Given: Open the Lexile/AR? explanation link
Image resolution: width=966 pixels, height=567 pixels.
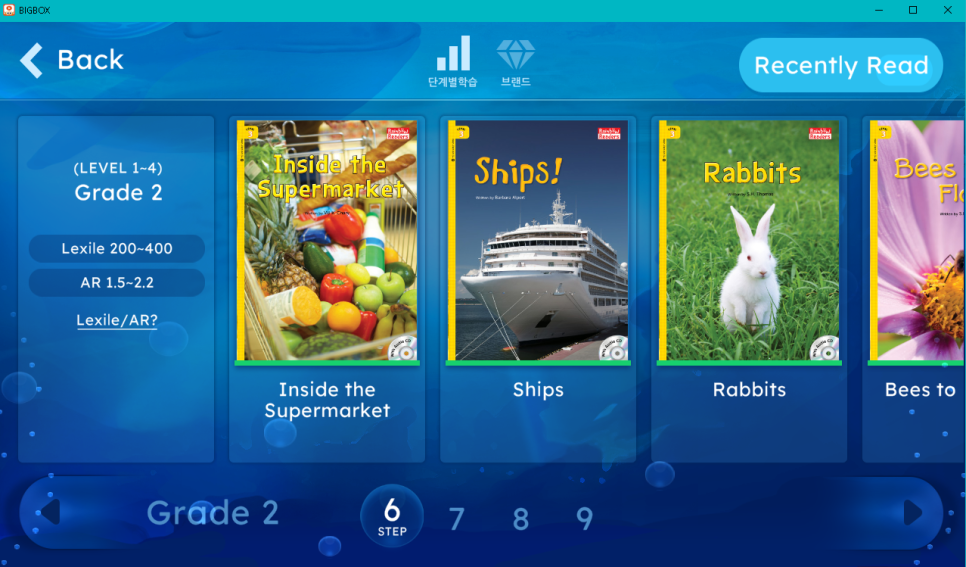Looking at the screenshot, I should pos(117,321).
